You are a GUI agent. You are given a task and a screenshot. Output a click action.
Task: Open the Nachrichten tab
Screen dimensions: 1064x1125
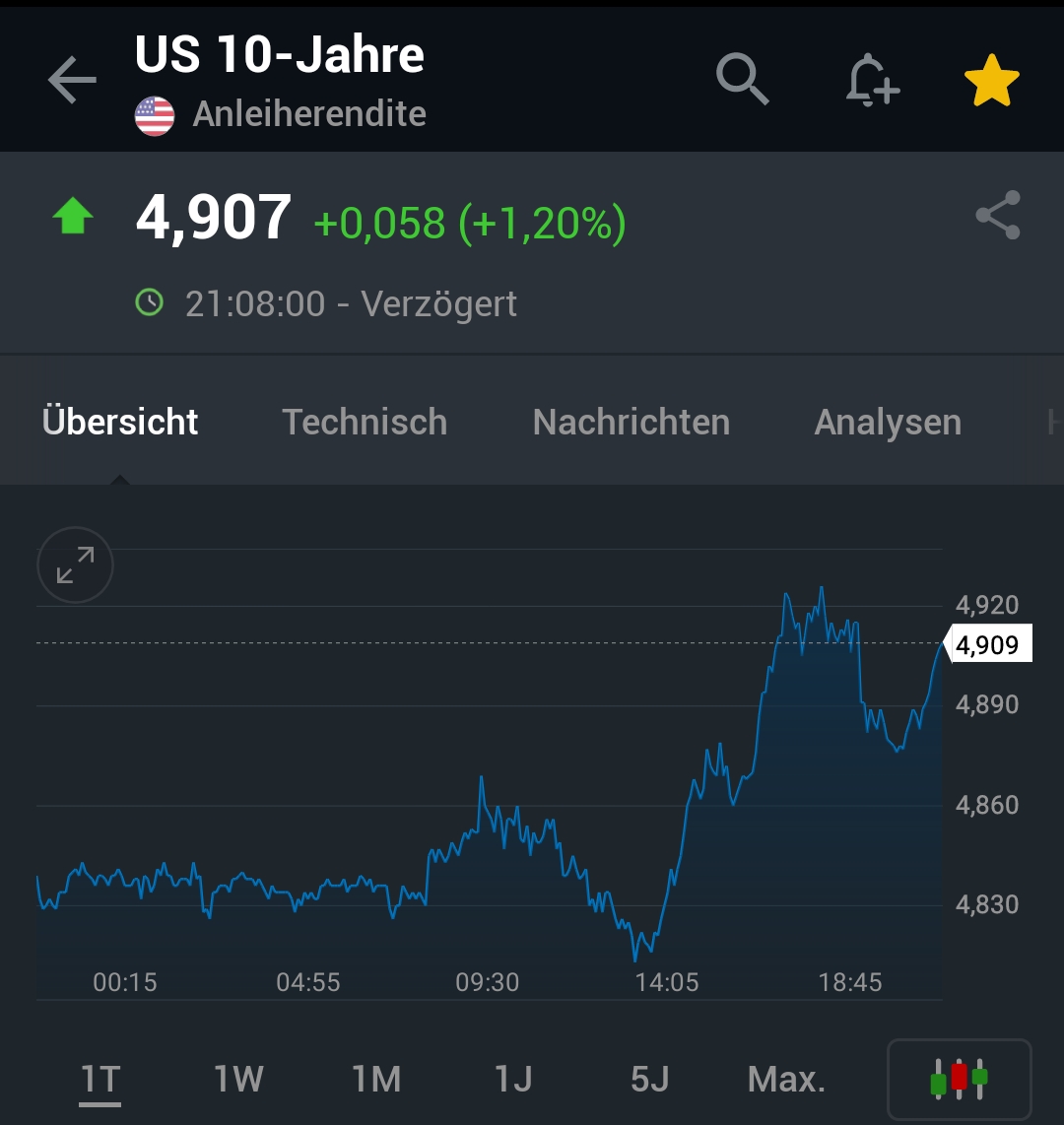click(631, 421)
